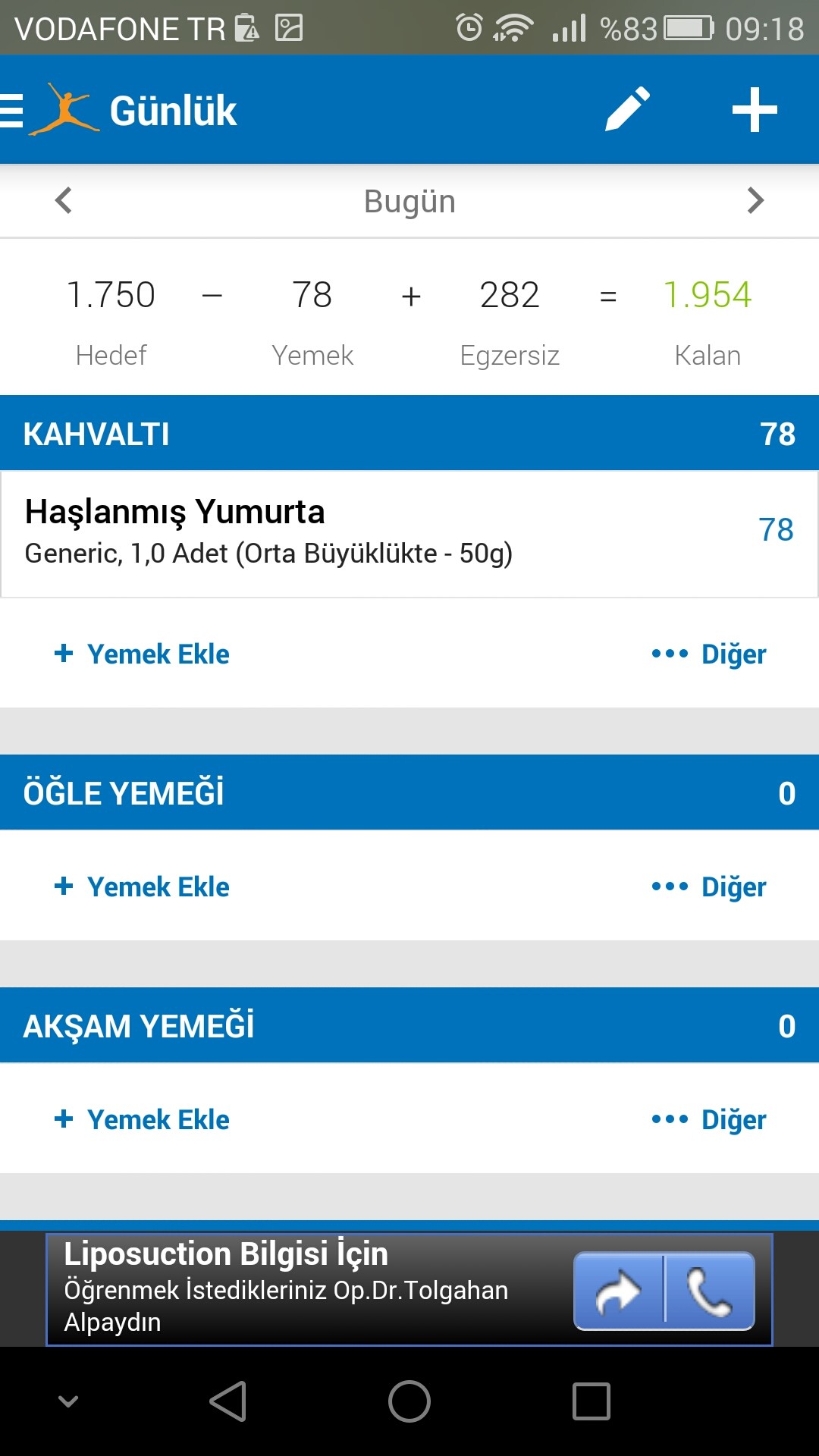The image size is (819, 1456).
Task: Open the hamburger drawer menu
Action: coord(11,110)
